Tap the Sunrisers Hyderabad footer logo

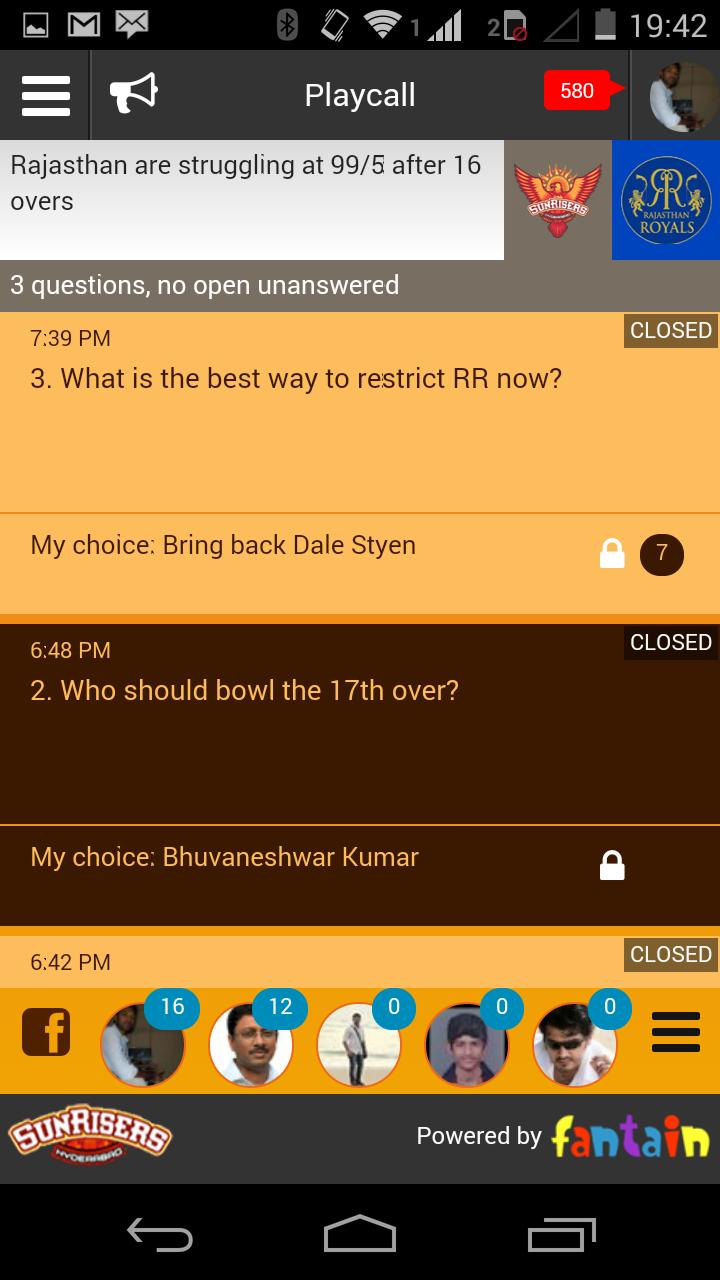pos(88,1137)
